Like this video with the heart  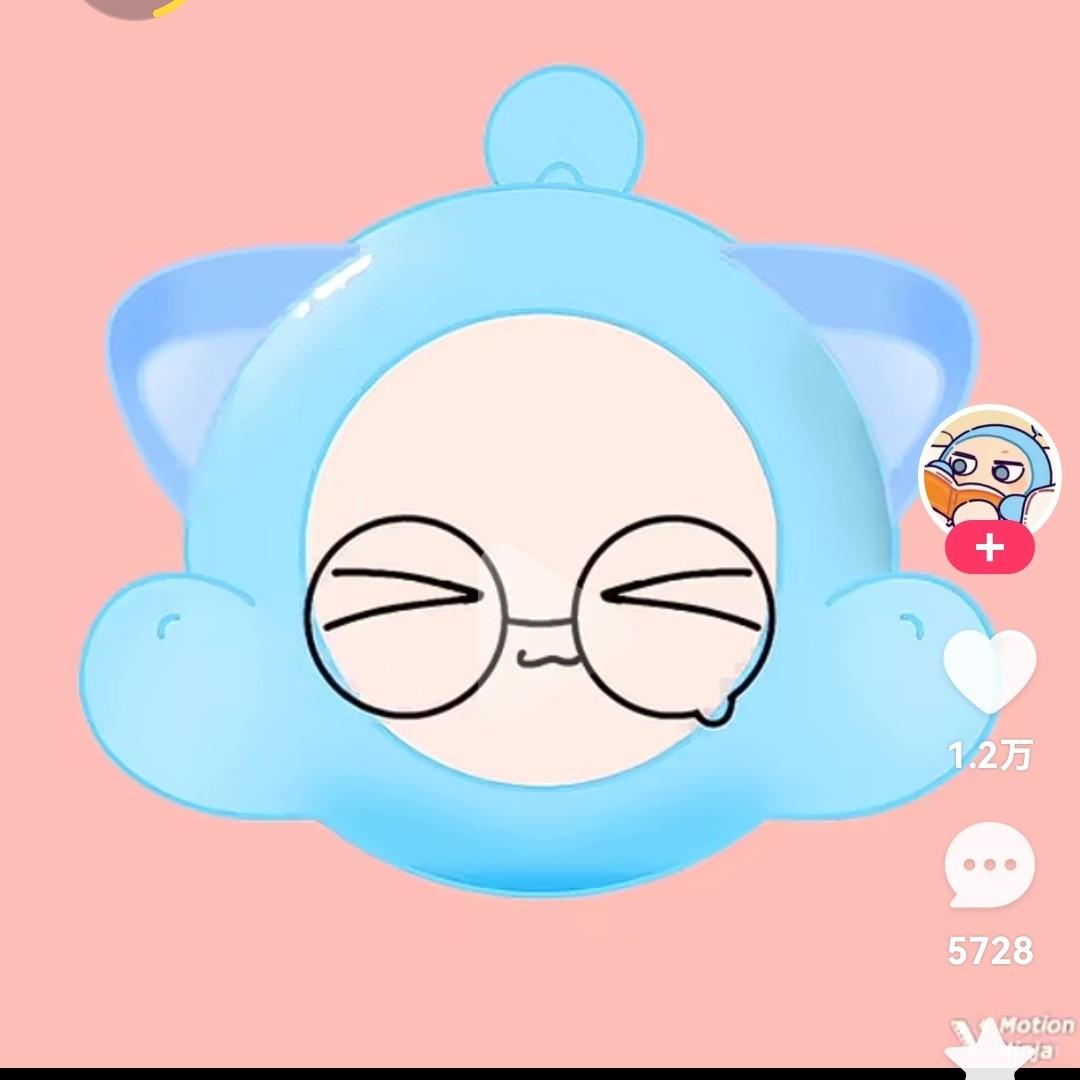click(x=989, y=671)
